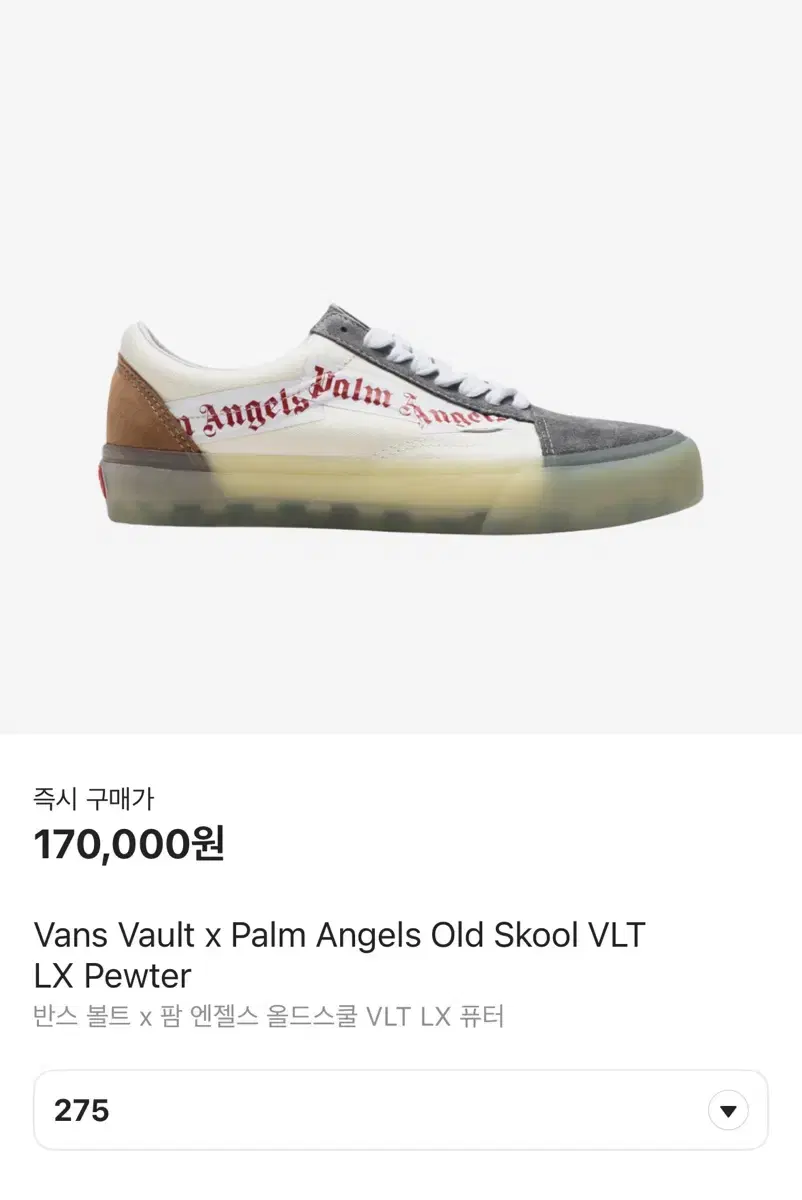Open the size 275 dropdown
Image resolution: width=802 pixels, height=1200 pixels.
point(727,1111)
